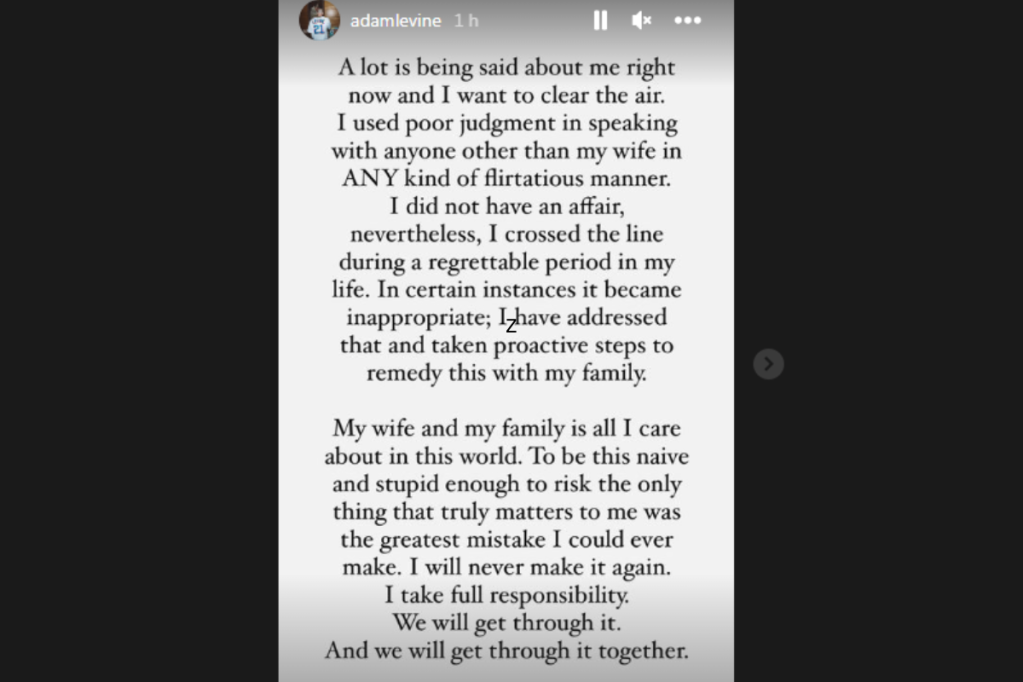Open adamlevine's profile picture
Screen dimensions: 1023x682
(x=319, y=20)
